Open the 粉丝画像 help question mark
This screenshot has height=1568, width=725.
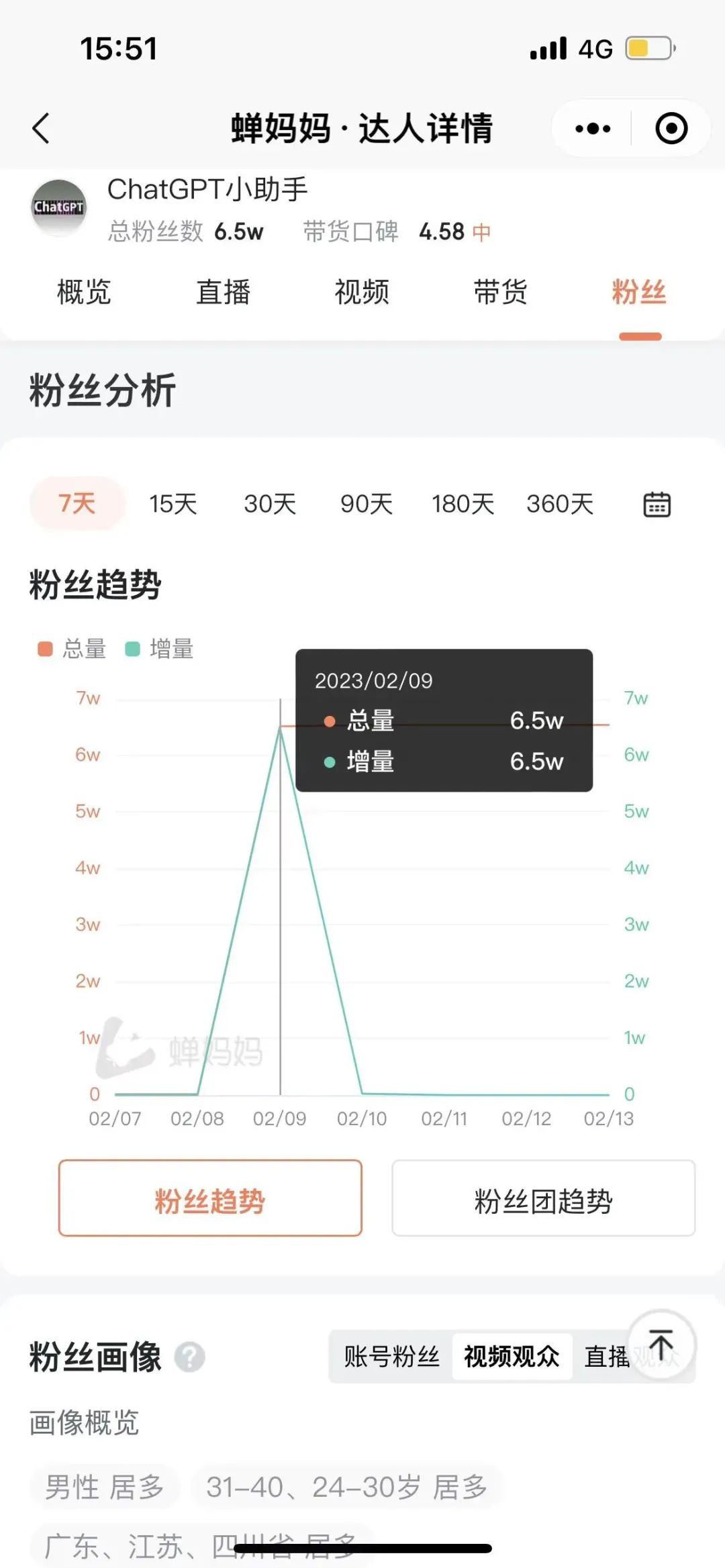[189, 1357]
